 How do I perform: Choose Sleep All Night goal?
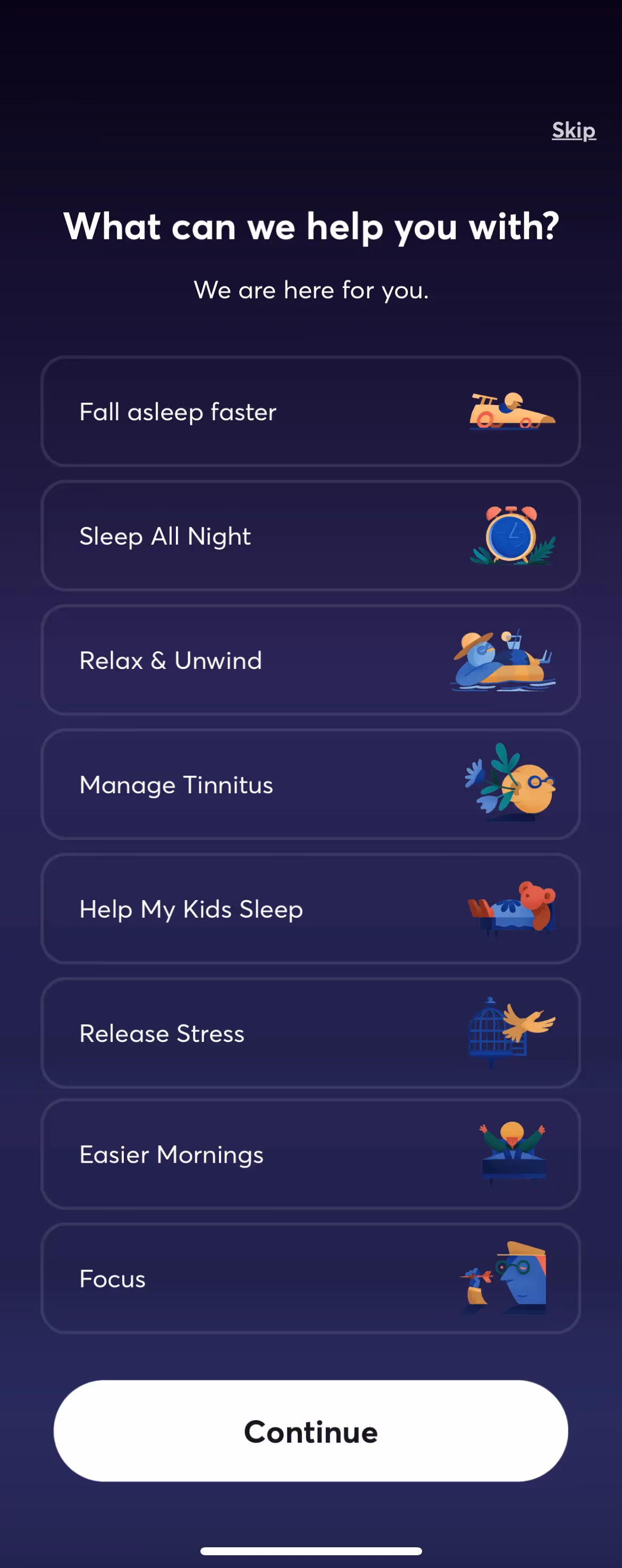310,536
